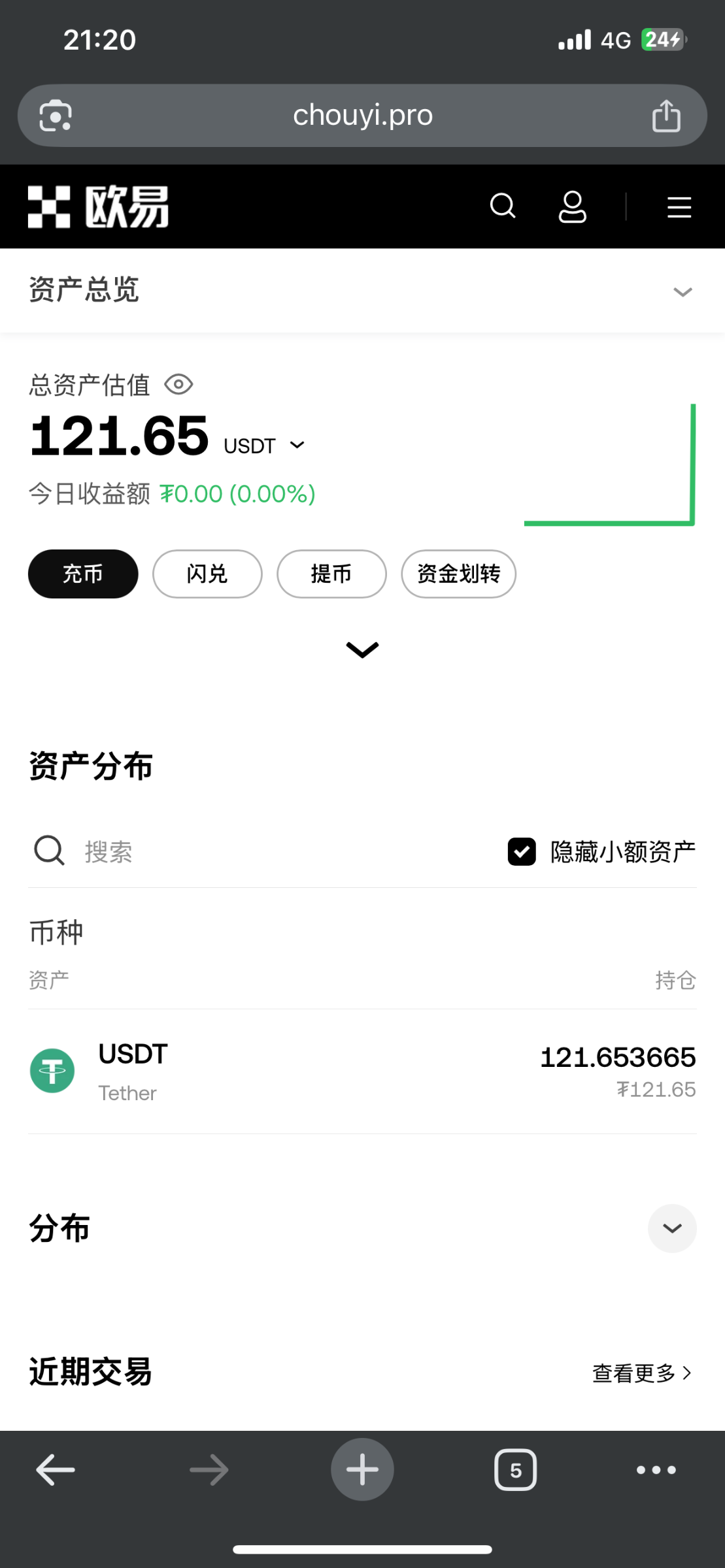
Task: Go back in the browser
Action: (x=56, y=1470)
